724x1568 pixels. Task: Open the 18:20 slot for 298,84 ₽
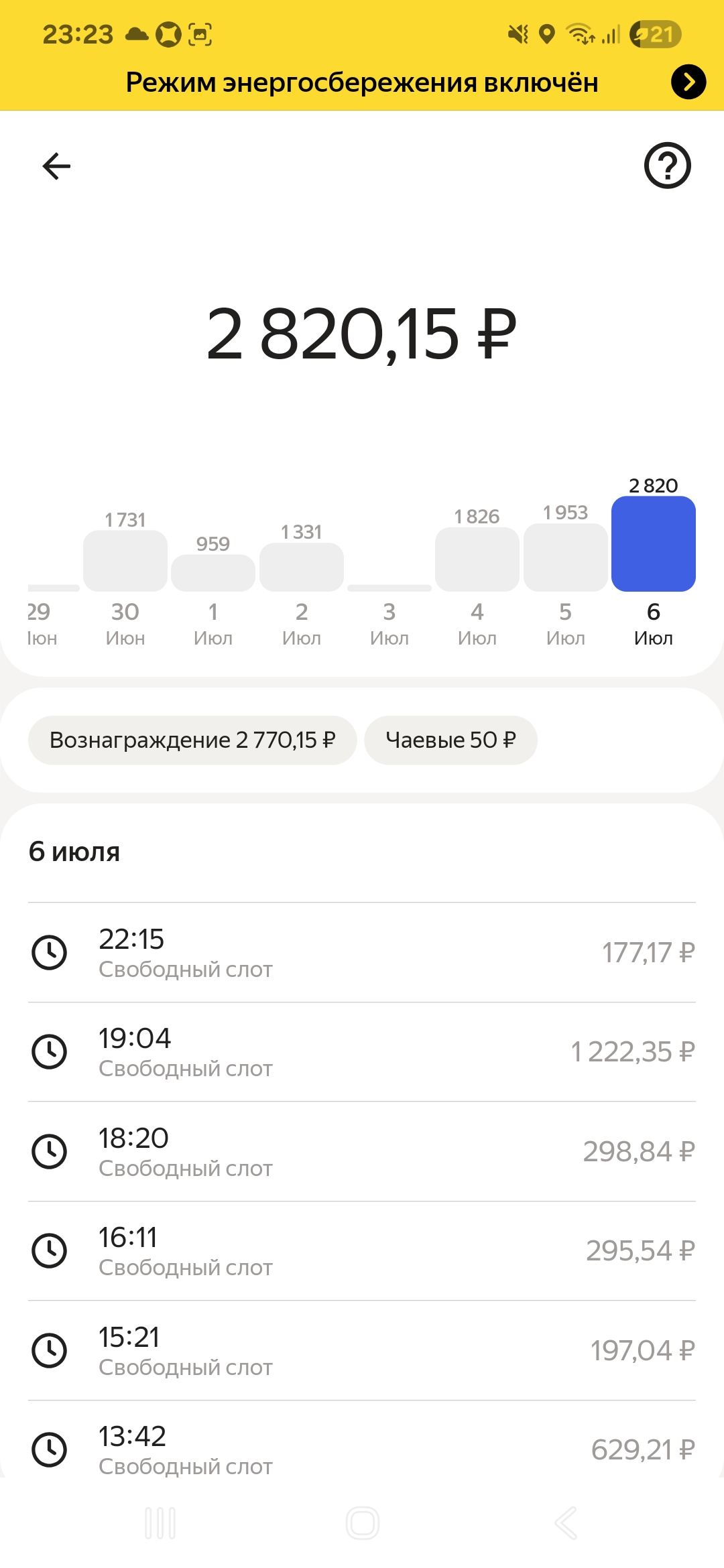[362, 1151]
